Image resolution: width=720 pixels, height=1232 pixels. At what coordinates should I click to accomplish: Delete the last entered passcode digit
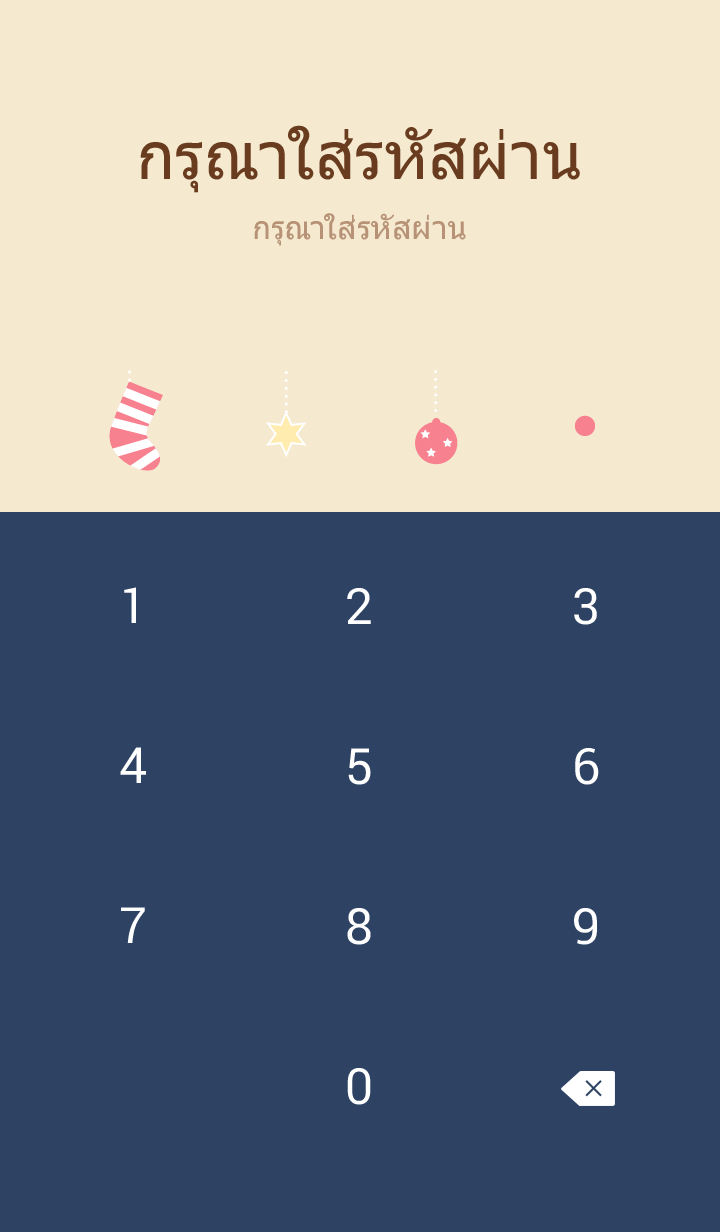click(588, 1088)
